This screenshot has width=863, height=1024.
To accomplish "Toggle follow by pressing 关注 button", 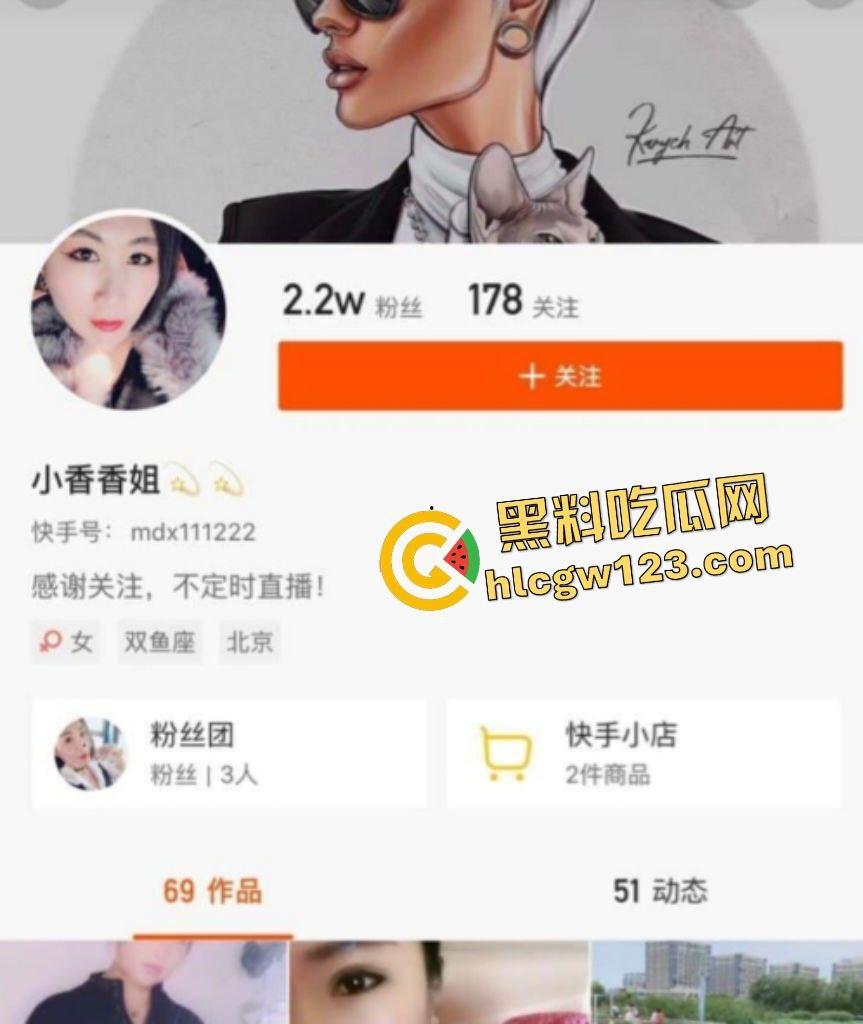I will point(562,376).
